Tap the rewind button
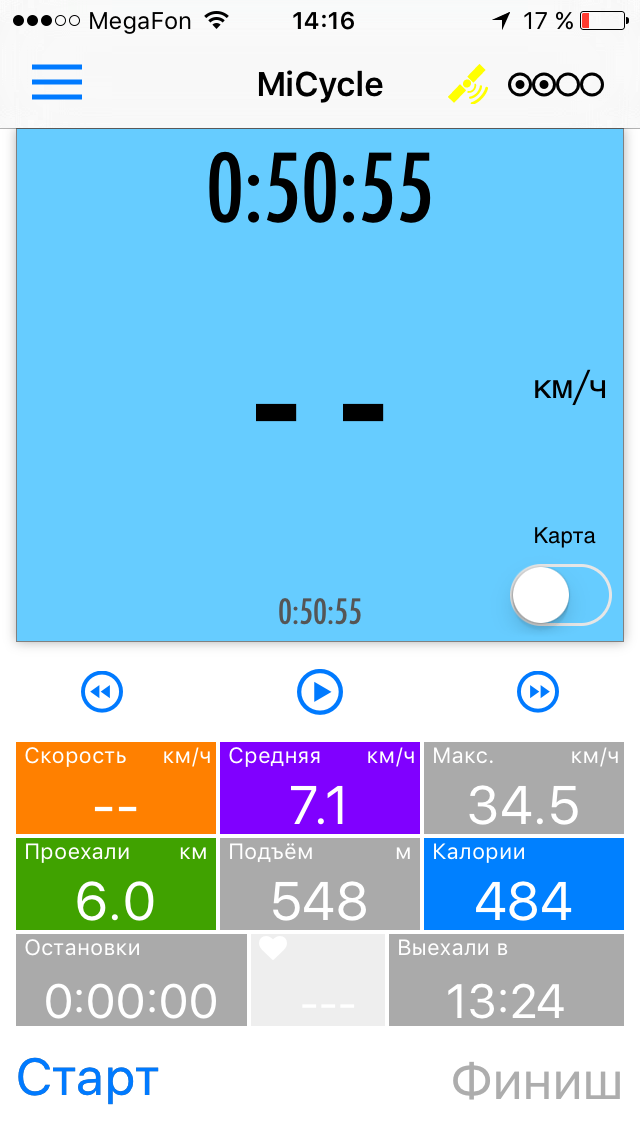The image size is (640, 1136). 102,691
